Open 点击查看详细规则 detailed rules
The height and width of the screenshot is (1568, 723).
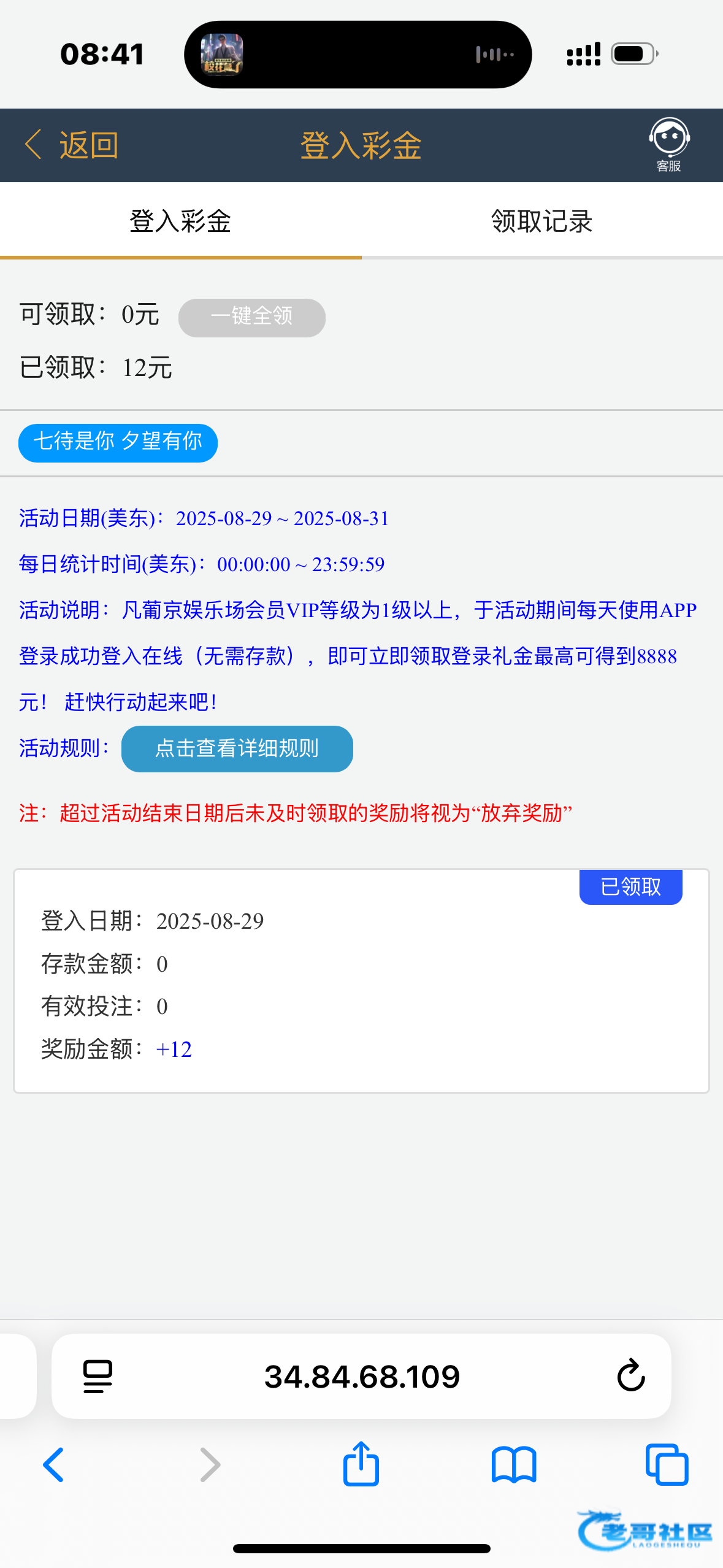pos(237,748)
